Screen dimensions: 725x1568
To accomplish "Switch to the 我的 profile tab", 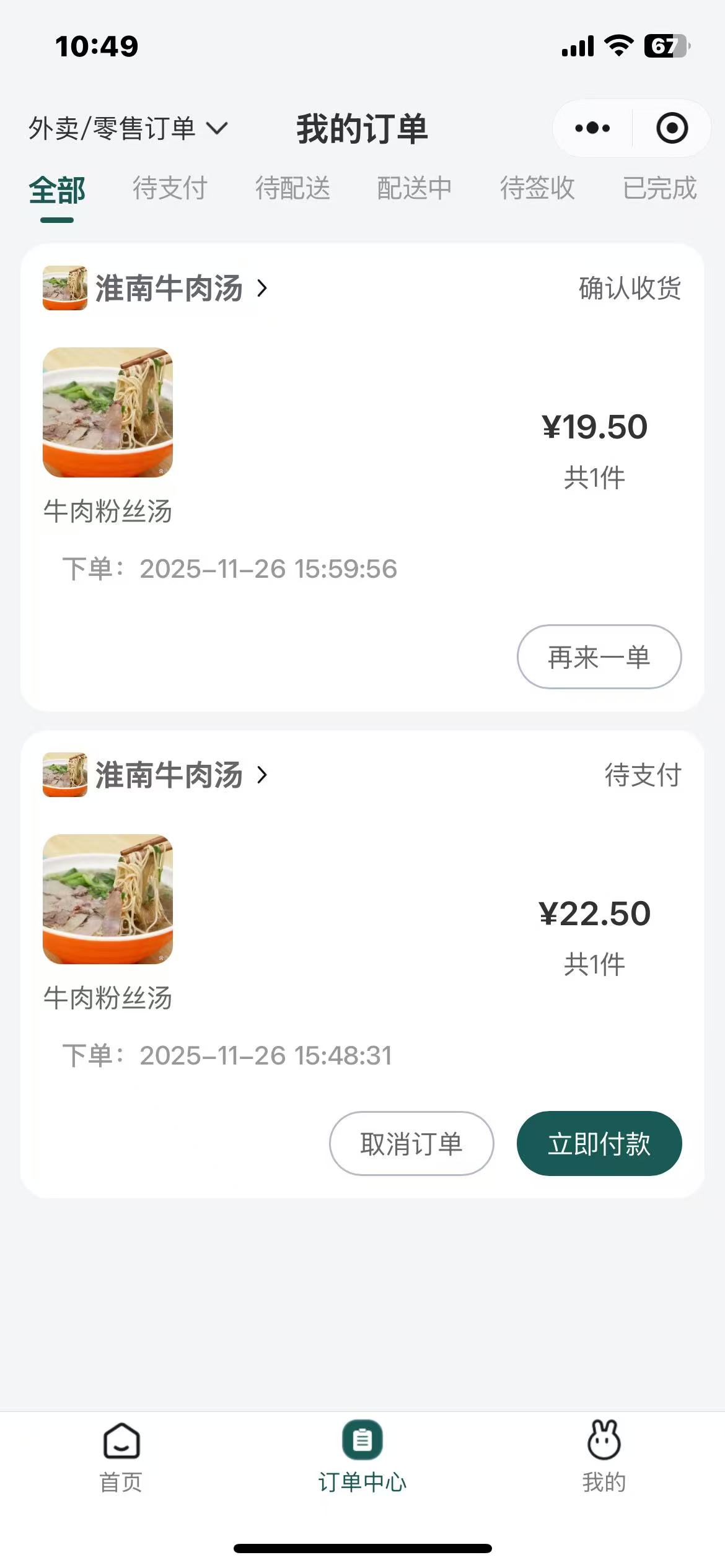I will pyautogui.click(x=604, y=1457).
